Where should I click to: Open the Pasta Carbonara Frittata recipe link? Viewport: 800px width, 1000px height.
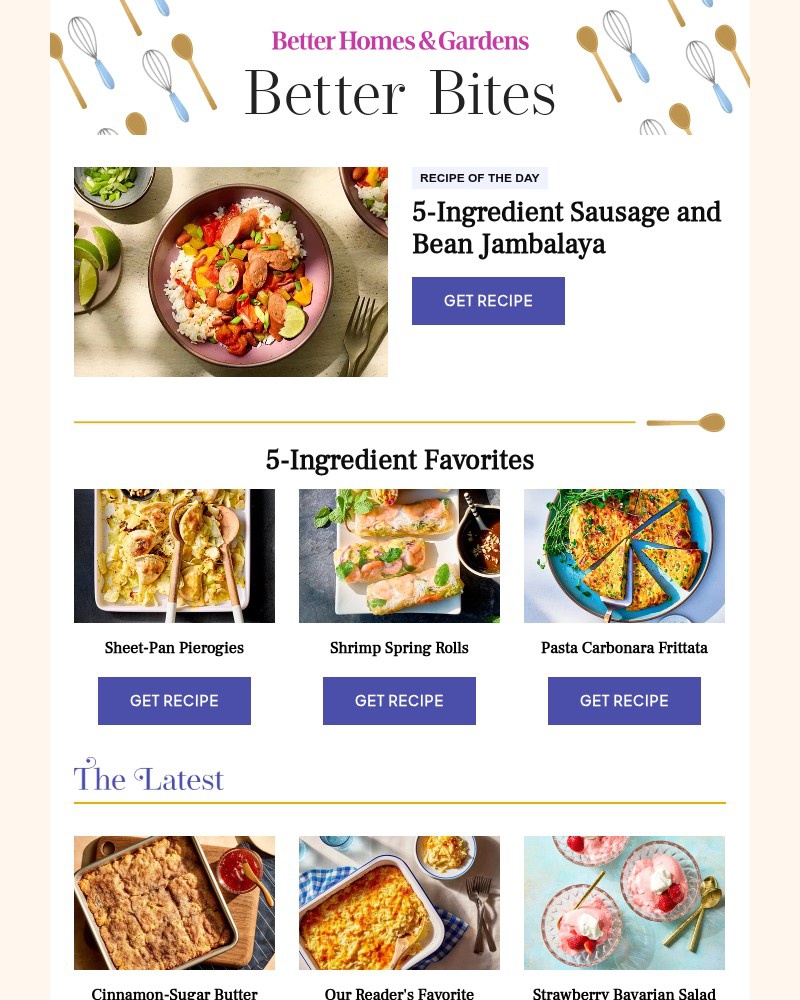tap(624, 648)
